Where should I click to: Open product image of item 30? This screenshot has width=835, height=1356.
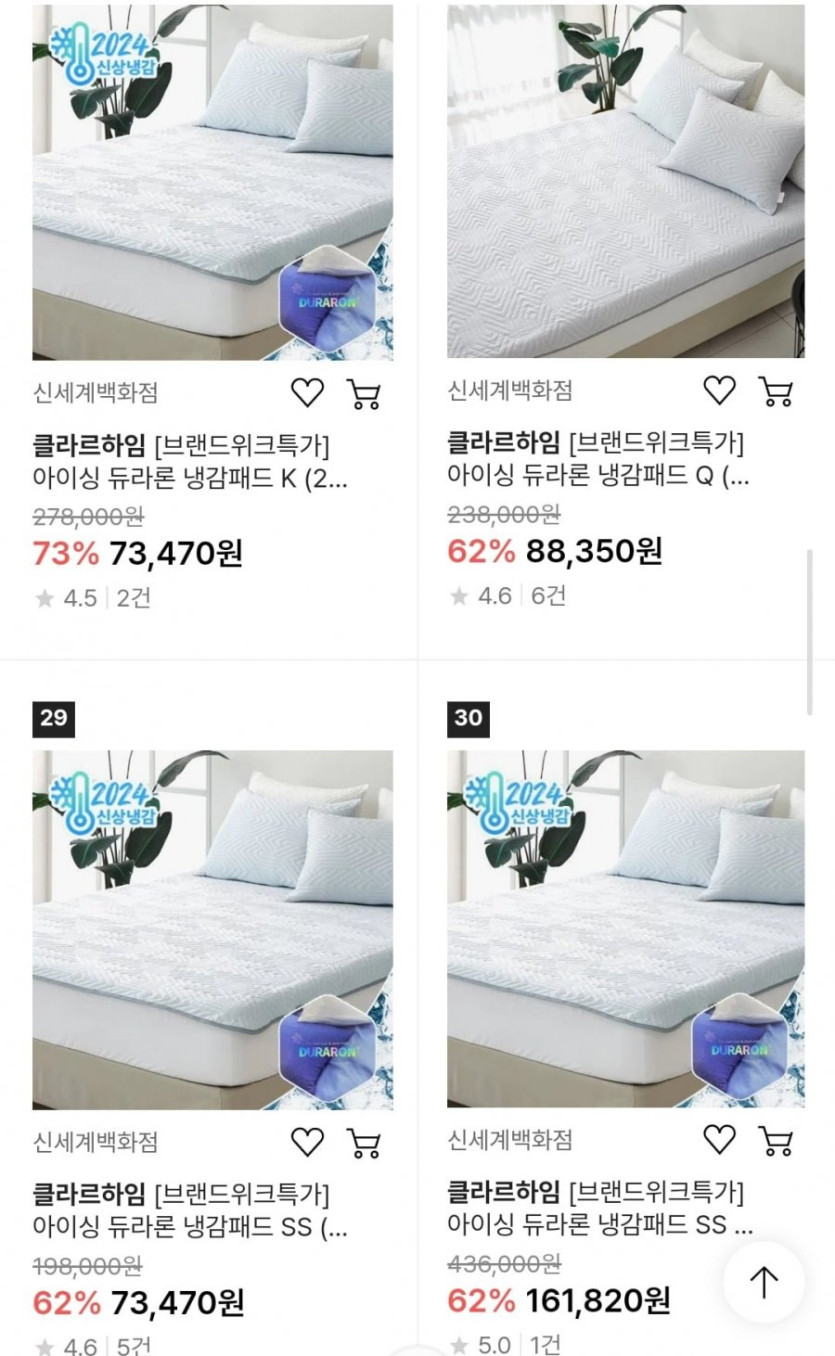tap(625, 929)
